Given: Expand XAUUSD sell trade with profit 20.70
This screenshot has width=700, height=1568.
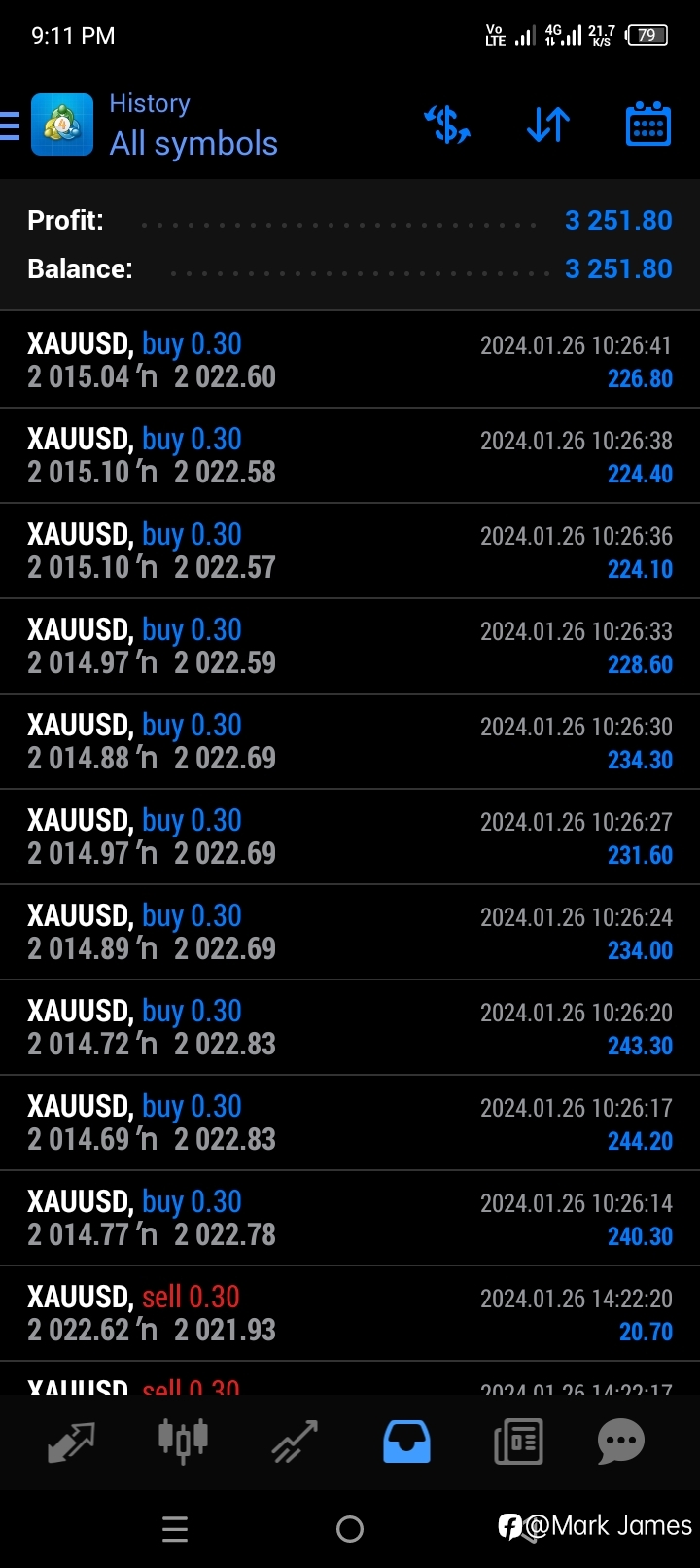Looking at the screenshot, I should pos(350,1313).
